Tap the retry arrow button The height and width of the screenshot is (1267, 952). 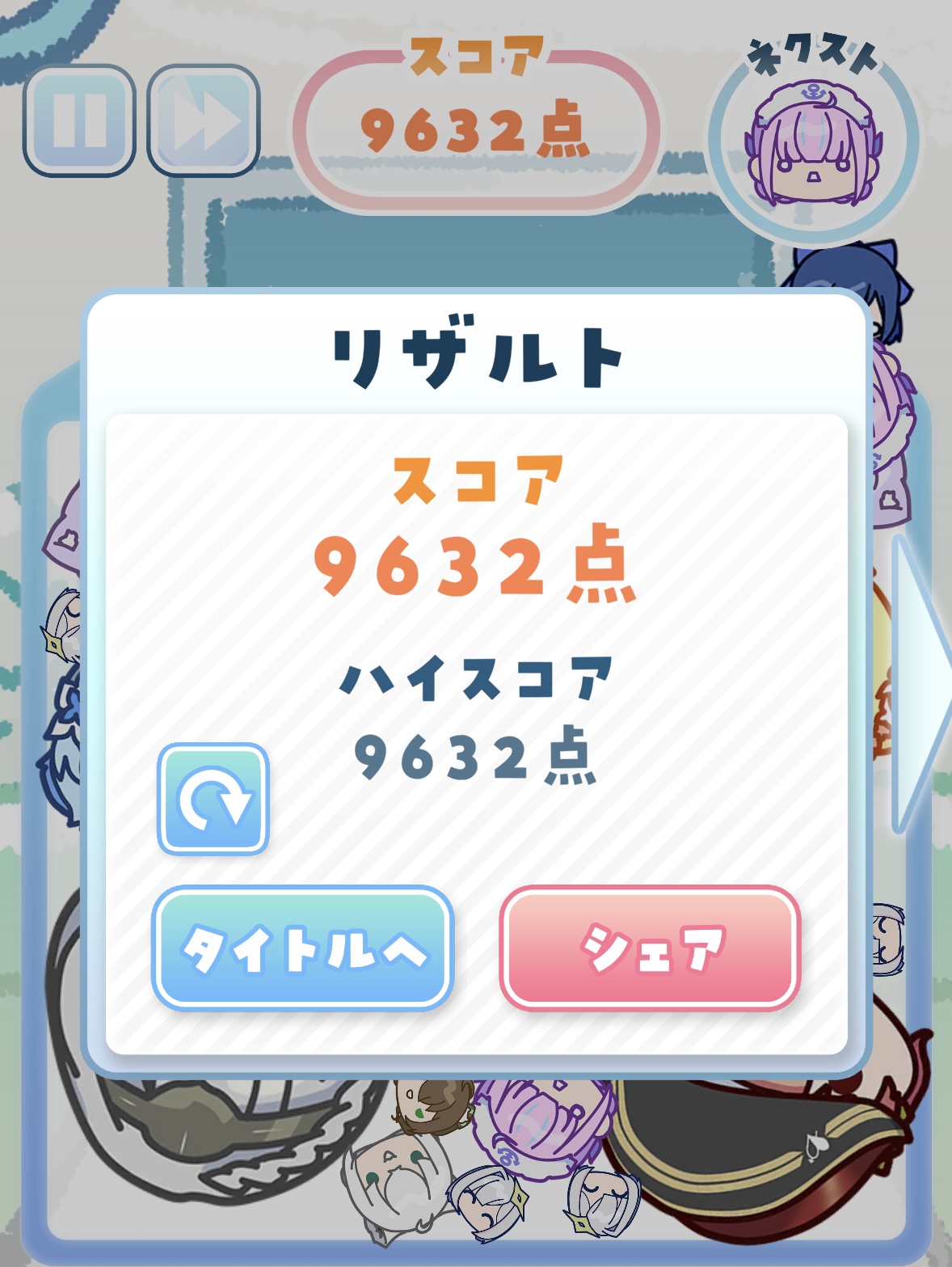[x=213, y=799]
